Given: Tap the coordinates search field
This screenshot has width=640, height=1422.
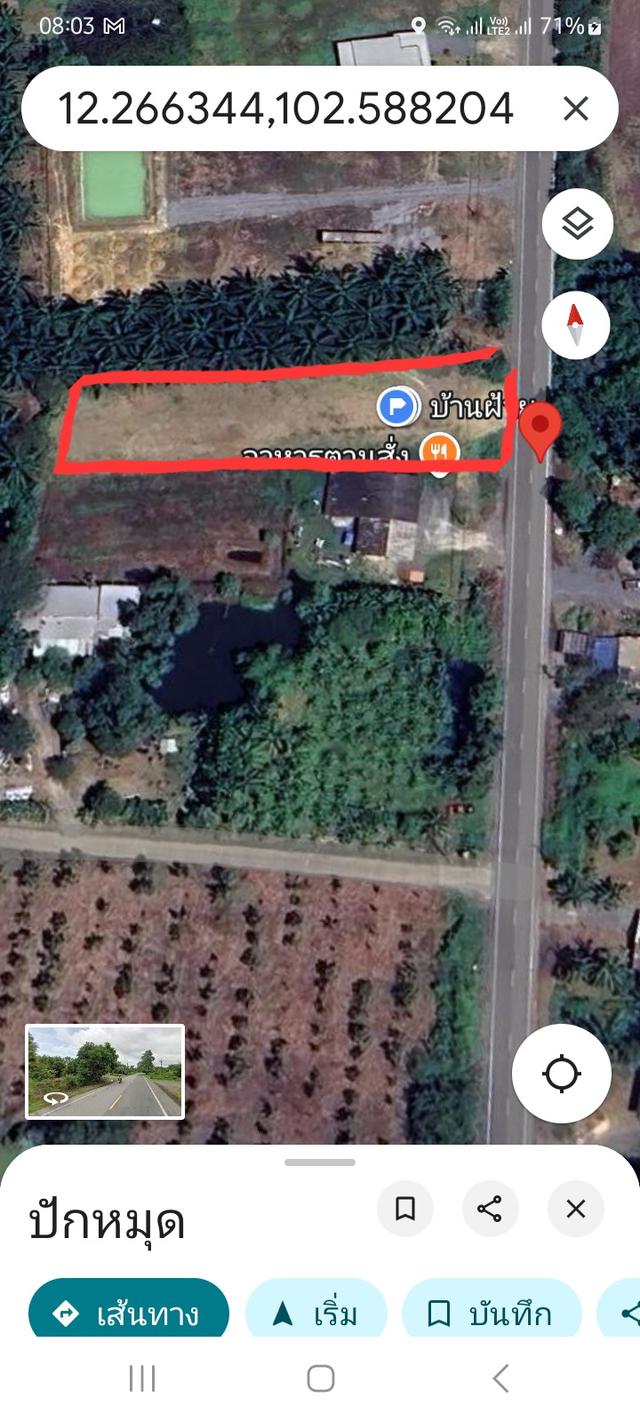Looking at the screenshot, I should pos(285,108).
